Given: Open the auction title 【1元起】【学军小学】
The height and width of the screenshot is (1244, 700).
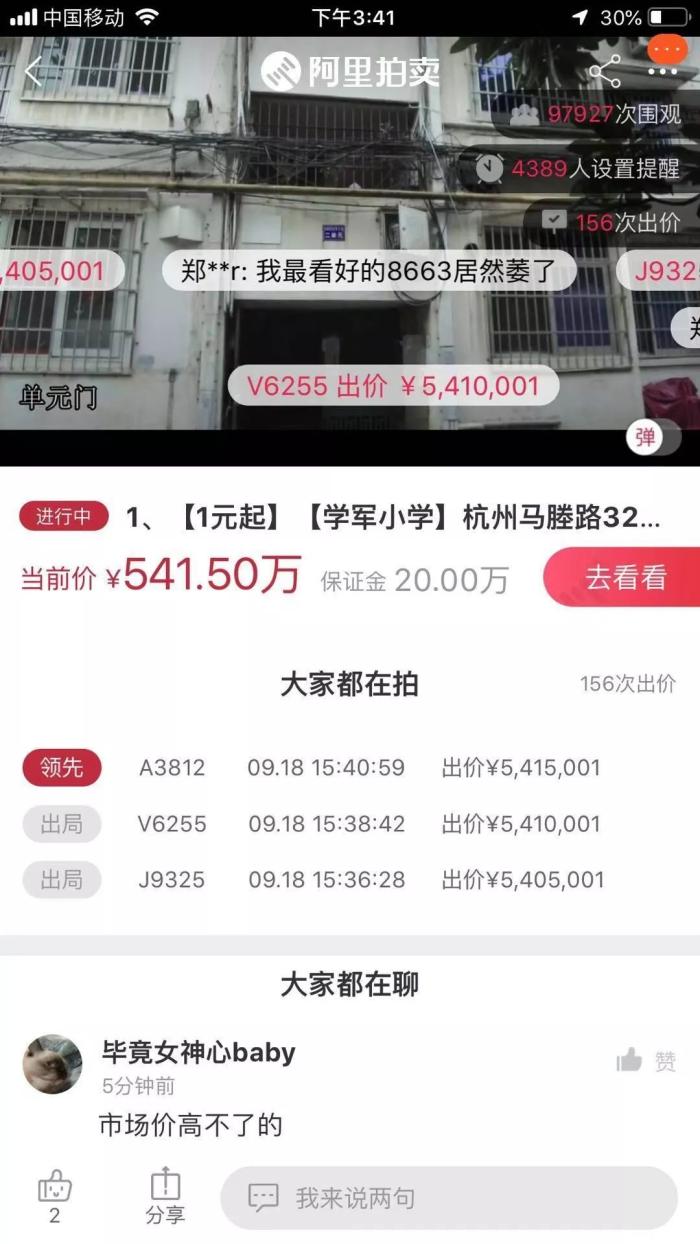Looking at the screenshot, I should 392,518.
